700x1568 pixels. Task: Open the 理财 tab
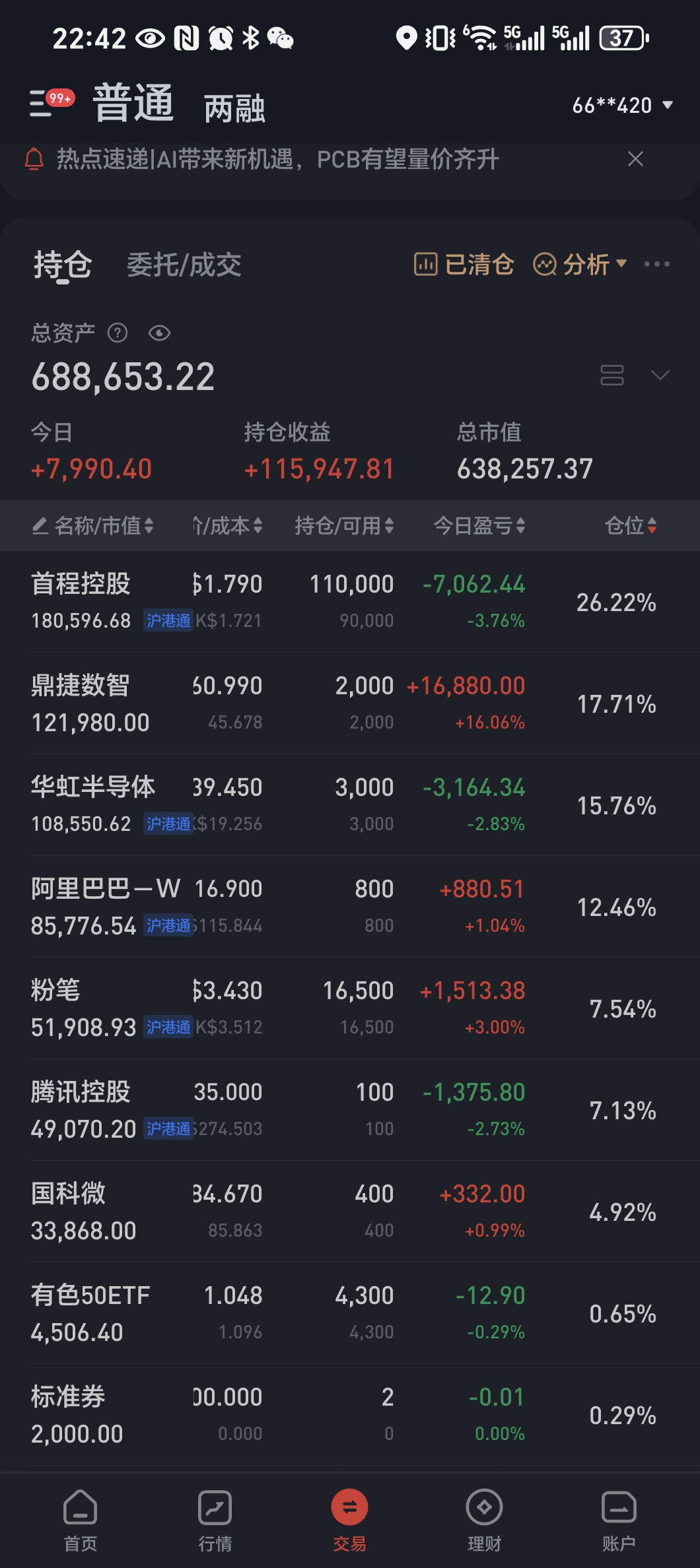(484, 1517)
